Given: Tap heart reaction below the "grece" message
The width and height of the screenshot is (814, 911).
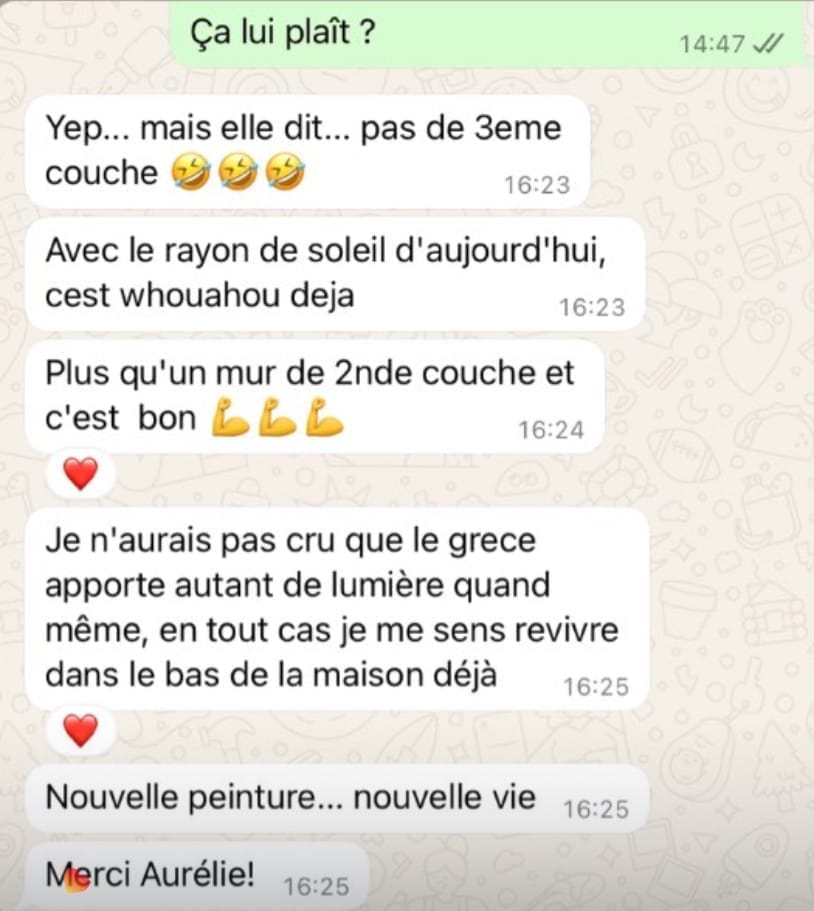Looking at the screenshot, I should pos(81,732).
